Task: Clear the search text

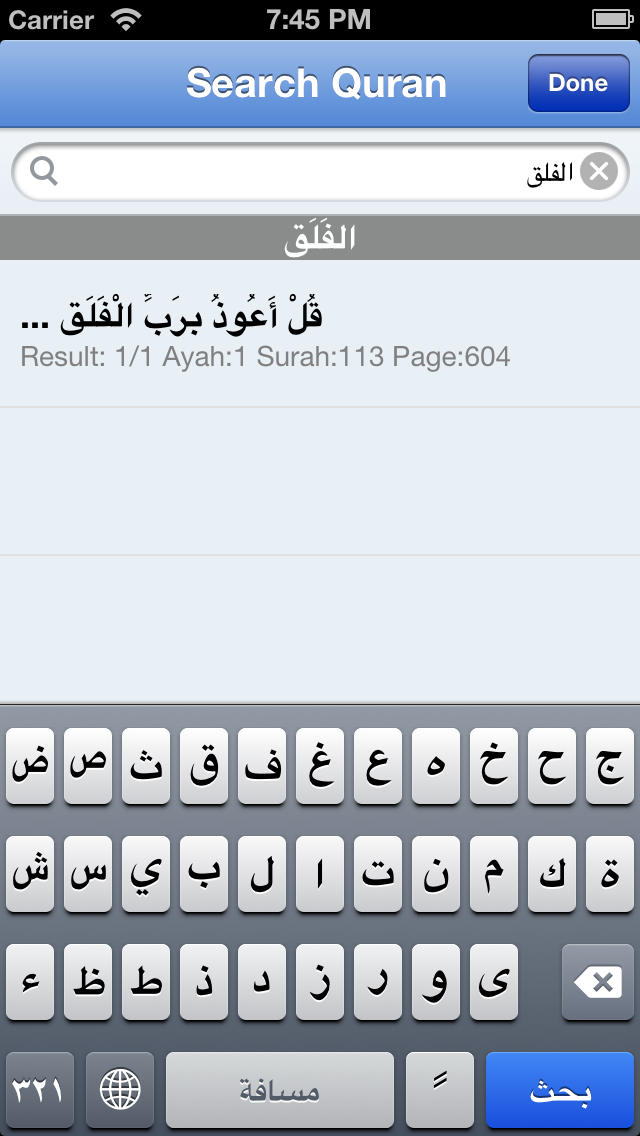Action: click(598, 172)
